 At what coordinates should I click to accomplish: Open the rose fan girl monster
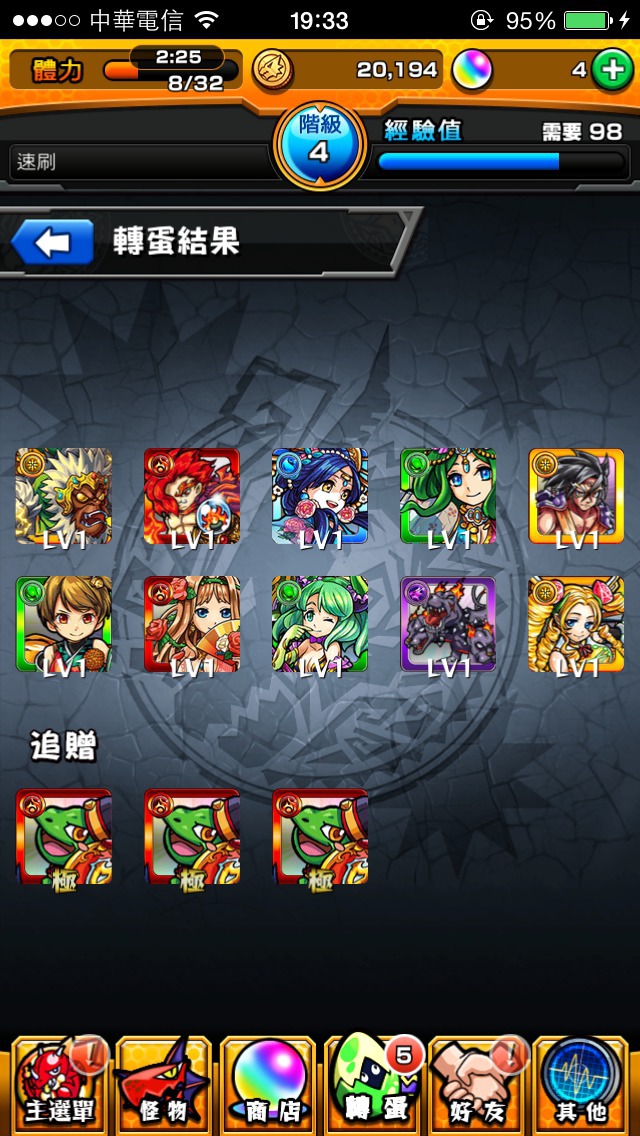click(192, 624)
